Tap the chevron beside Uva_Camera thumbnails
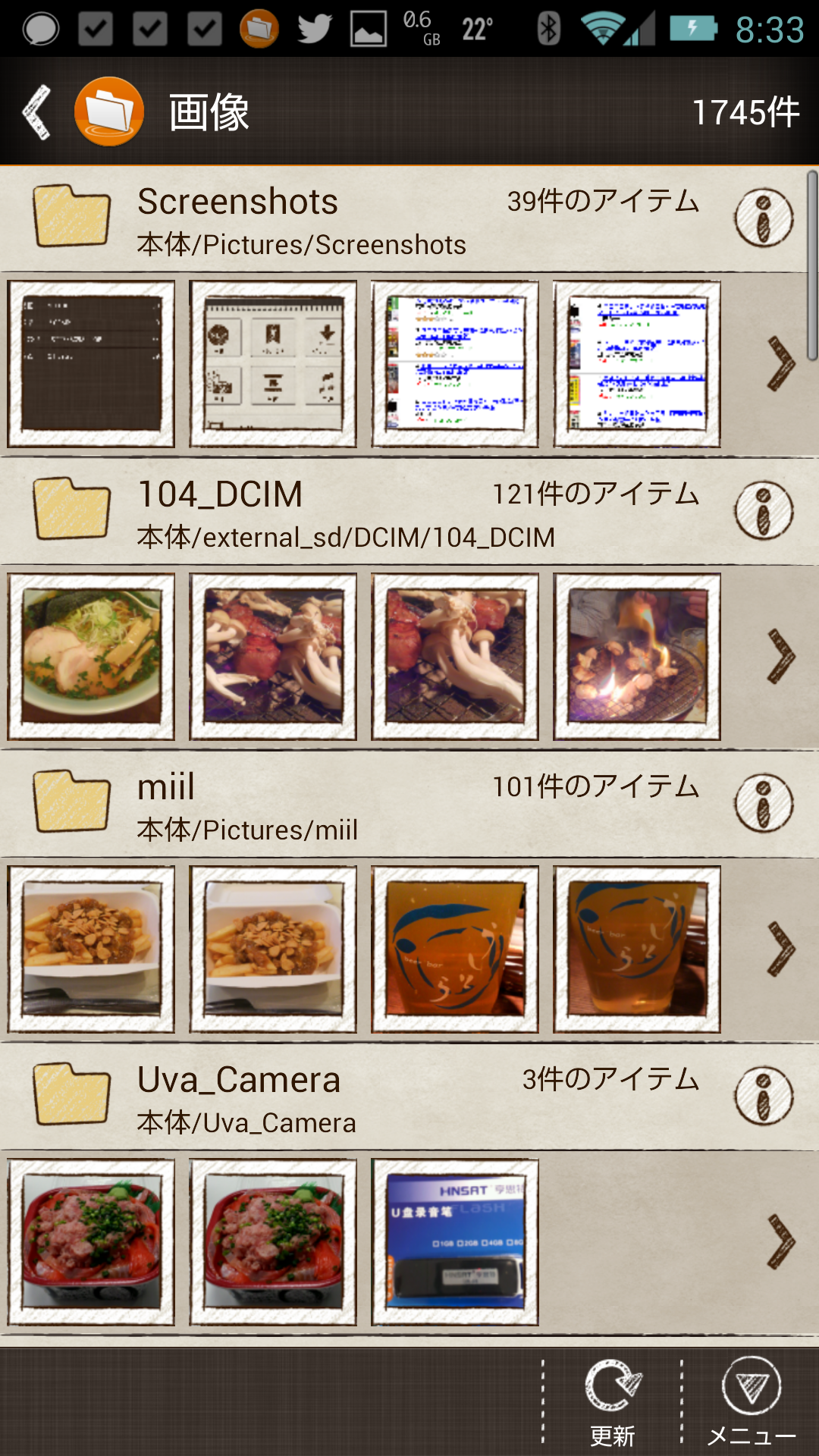The width and height of the screenshot is (819, 1456). [x=780, y=1242]
